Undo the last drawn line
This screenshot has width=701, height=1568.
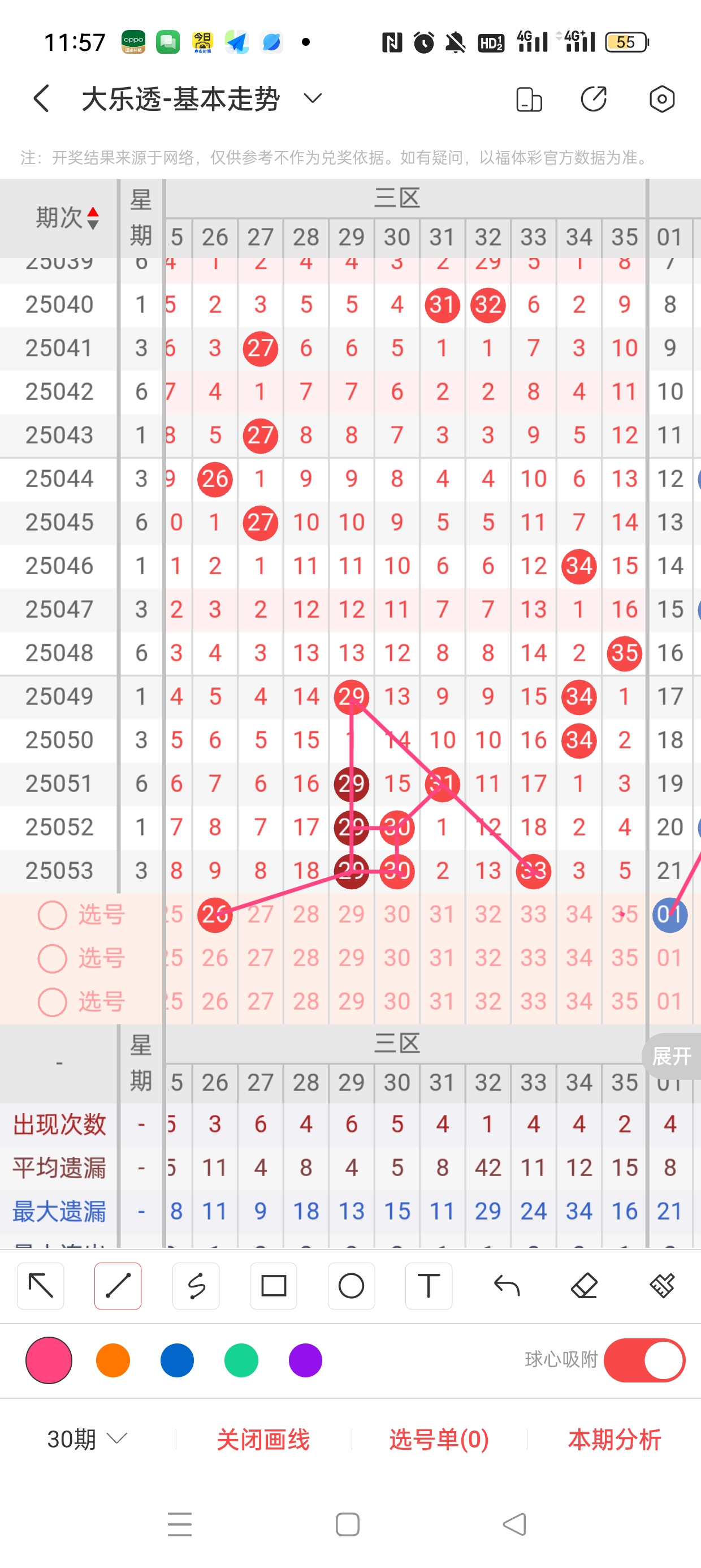point(507,1286)
